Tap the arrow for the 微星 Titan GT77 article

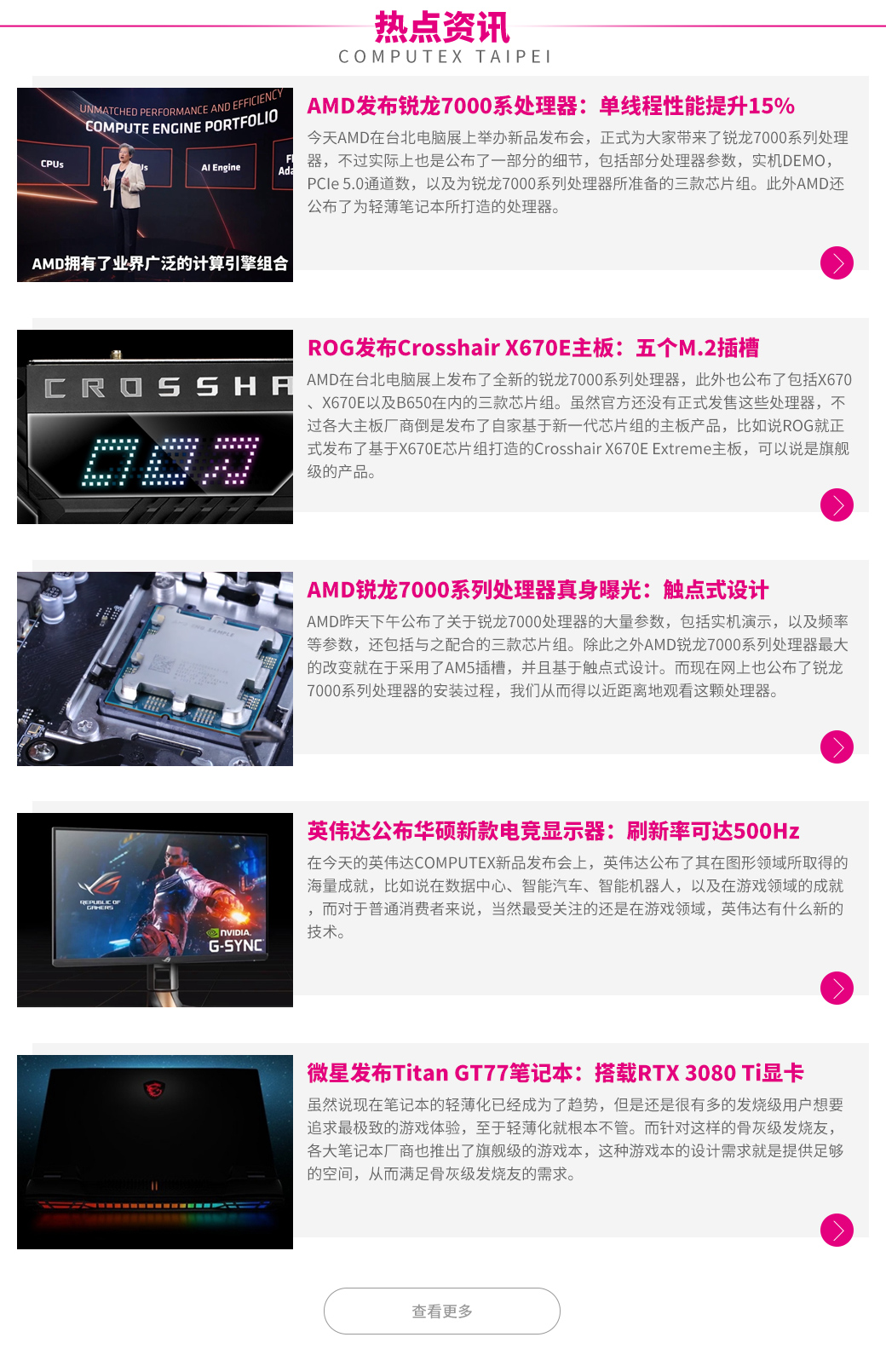click(837, 1230)
